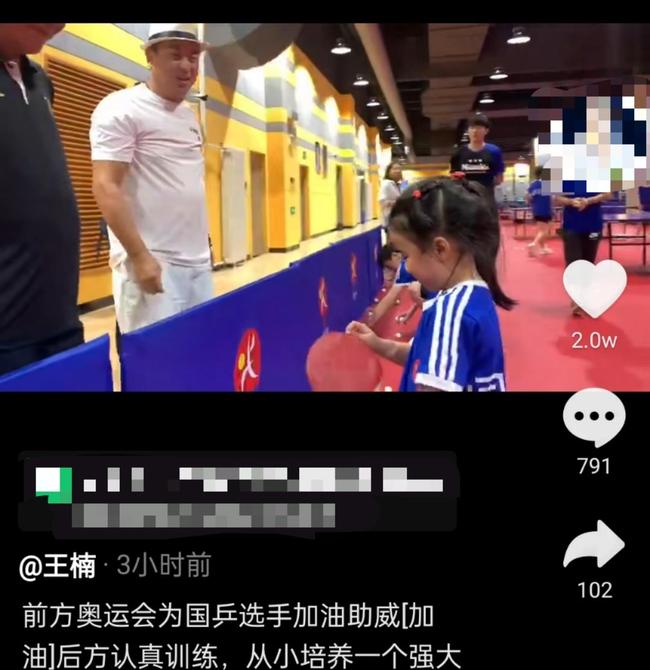Tap the video to pause playback
The height and width of the screenshot is (670, 650).
click(300, 210)
